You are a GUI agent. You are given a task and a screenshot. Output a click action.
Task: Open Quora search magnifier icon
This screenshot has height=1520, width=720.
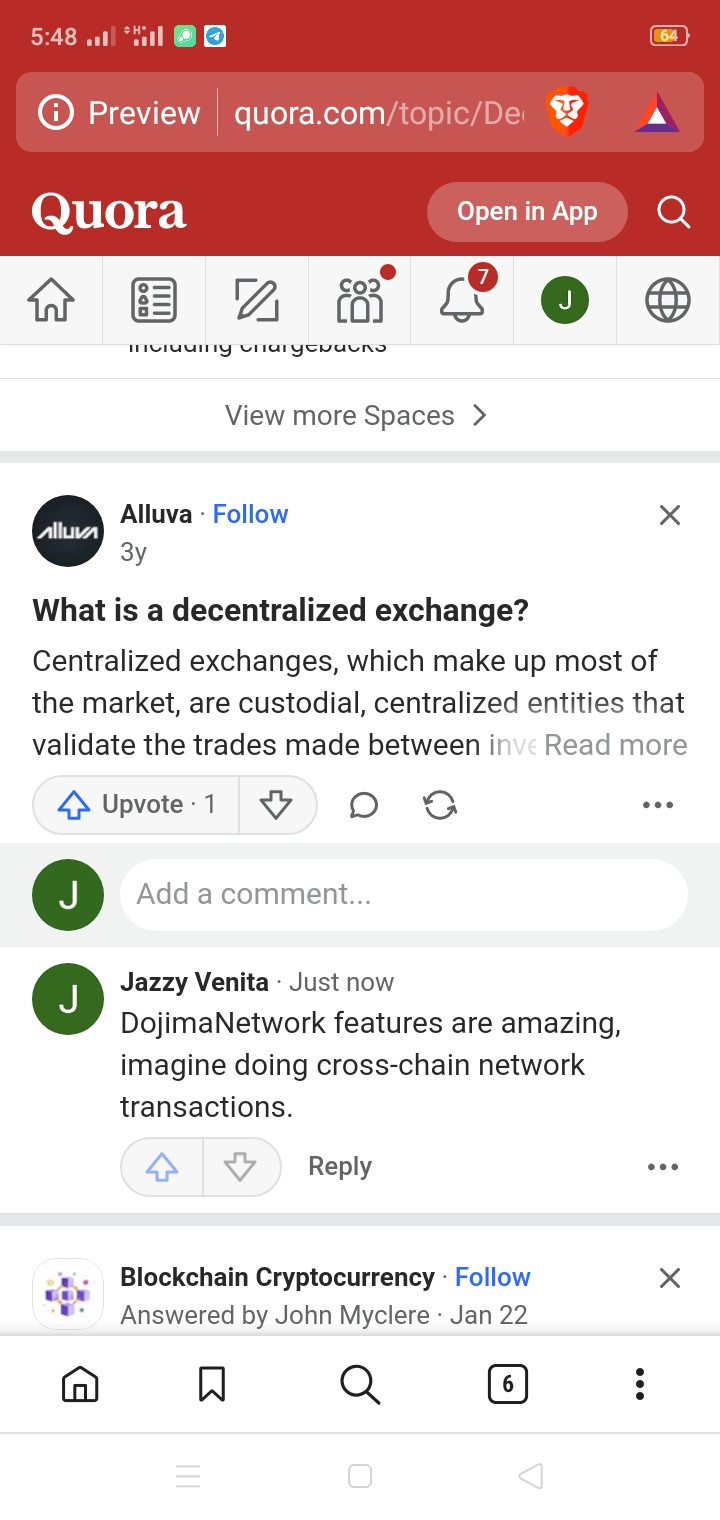click(673, 212)
